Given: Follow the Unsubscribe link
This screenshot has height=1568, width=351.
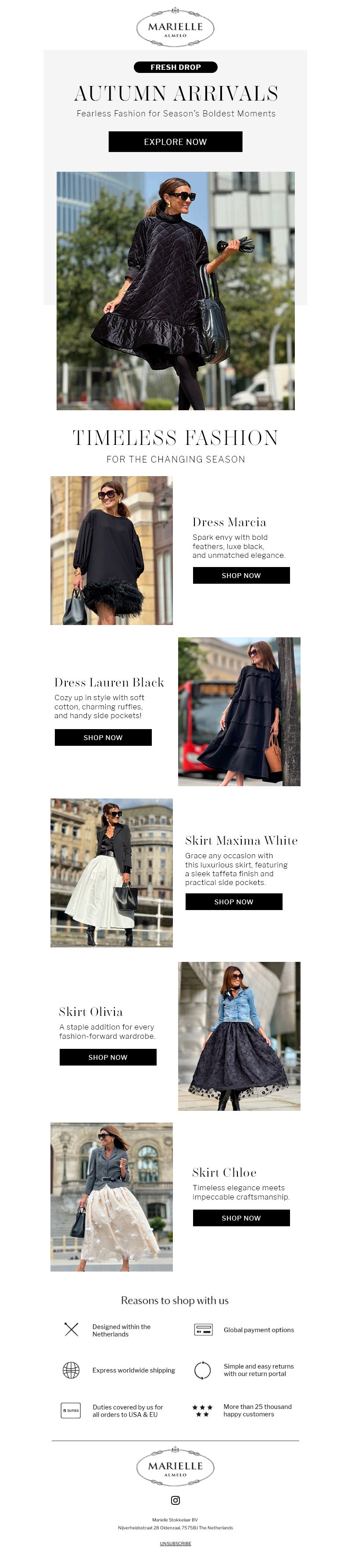Looking at the screenshot, I should pyautogui.click(x=175, y=1543).
